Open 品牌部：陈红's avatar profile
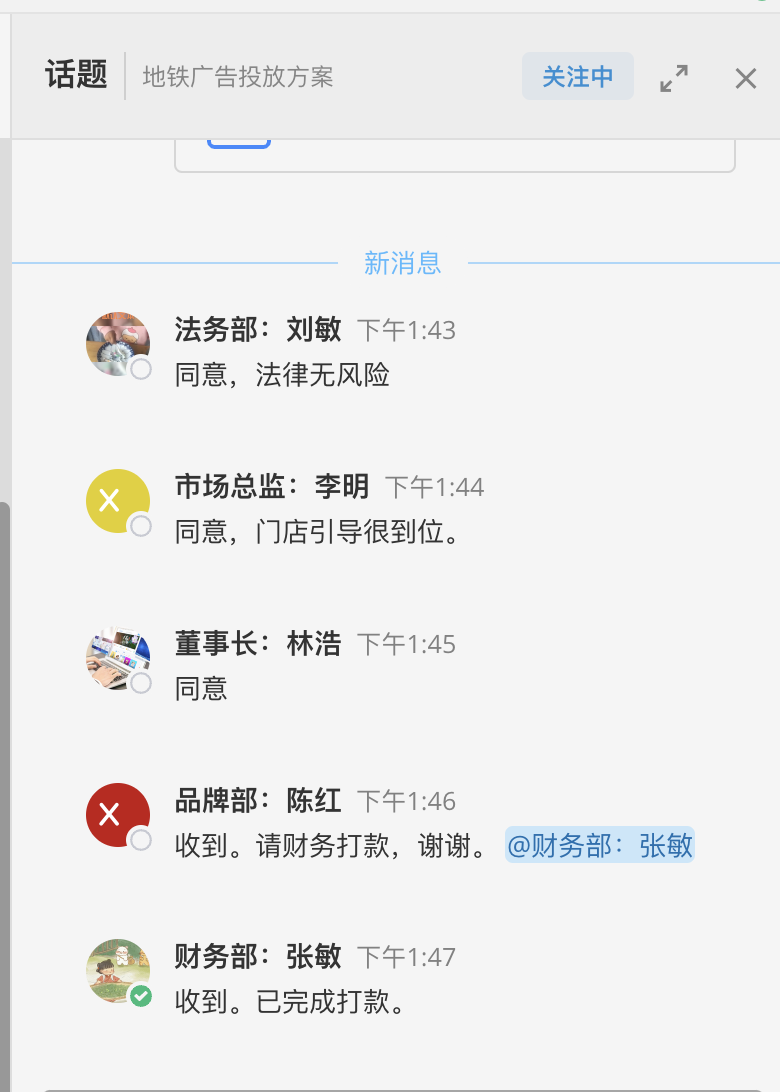 coord(118,814)
